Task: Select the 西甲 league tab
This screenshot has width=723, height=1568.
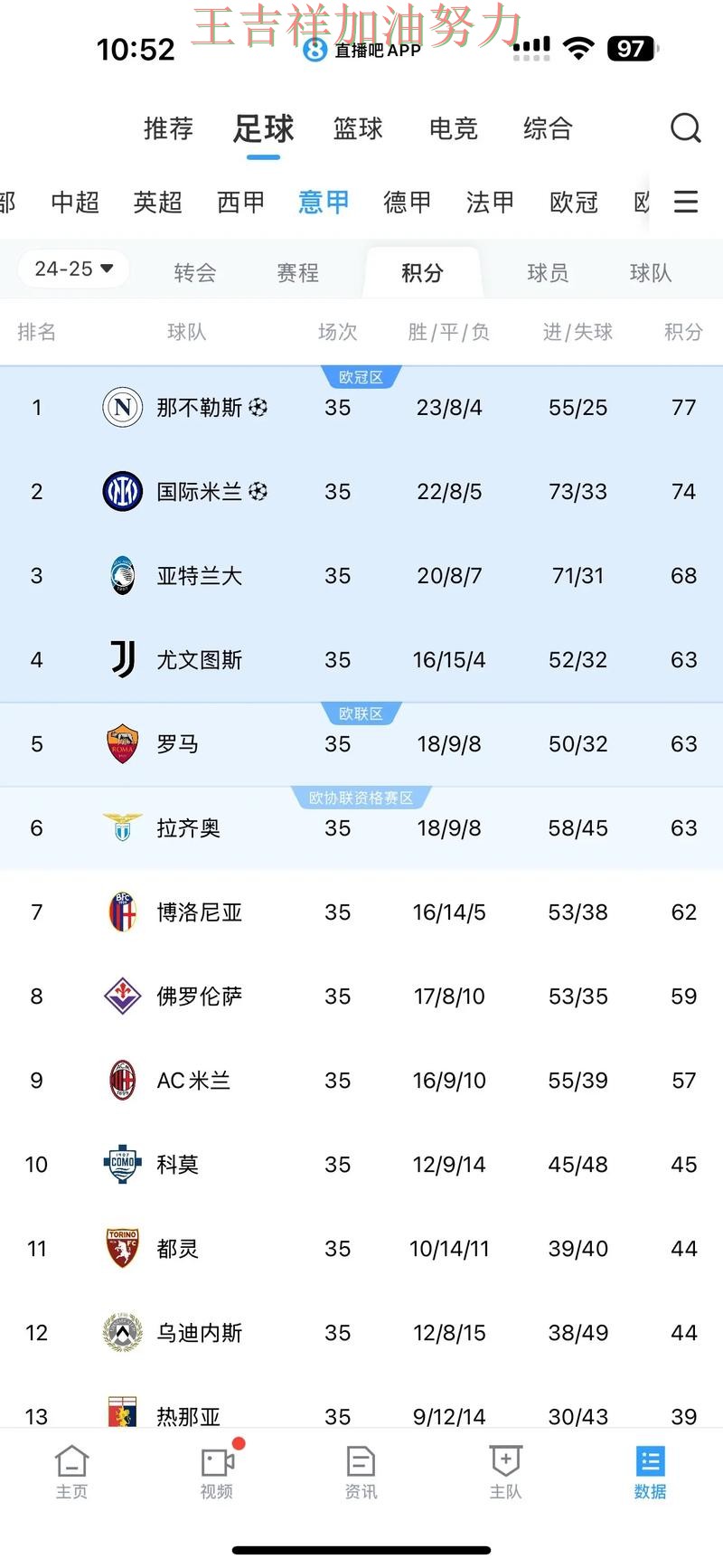Action: tap(240, 202)
